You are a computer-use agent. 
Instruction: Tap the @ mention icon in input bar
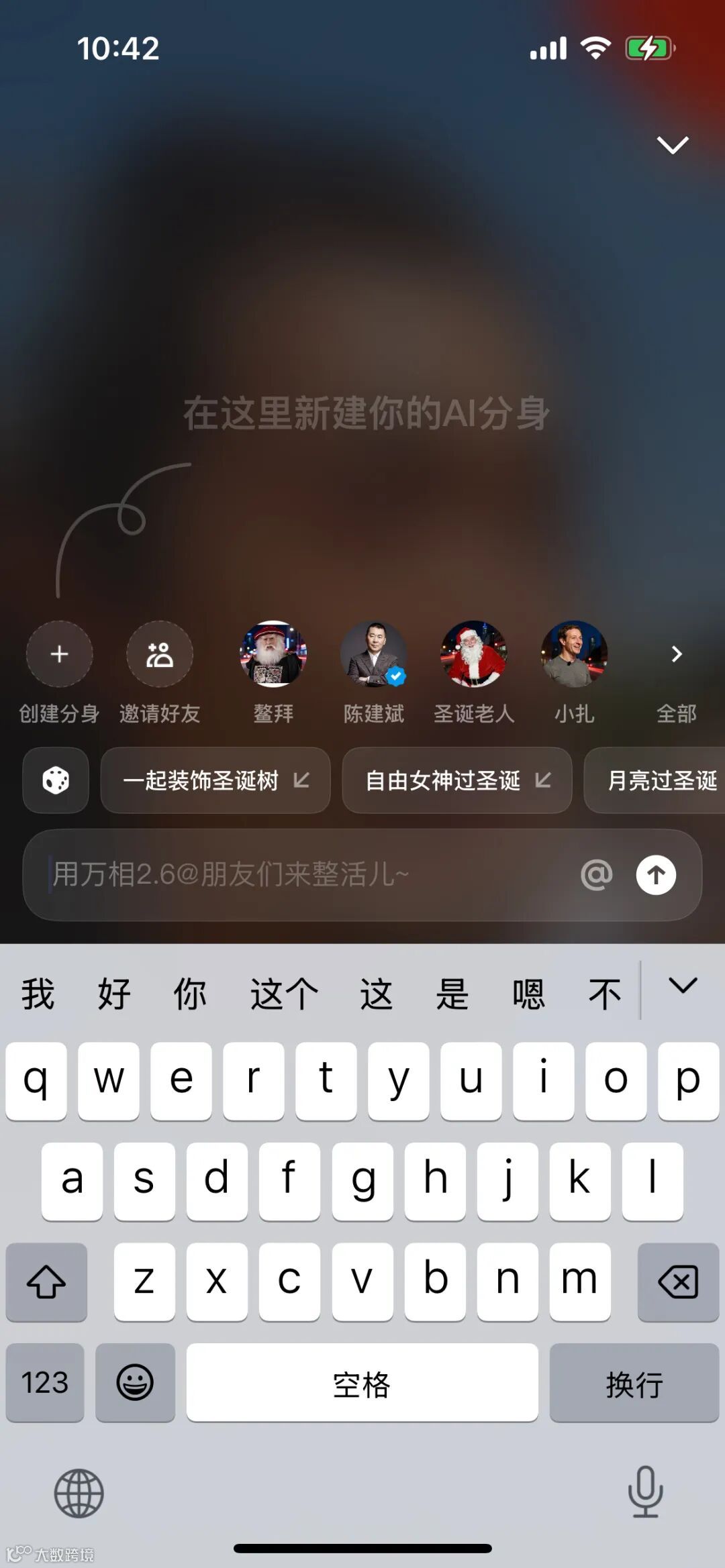[x=597, y=874]
